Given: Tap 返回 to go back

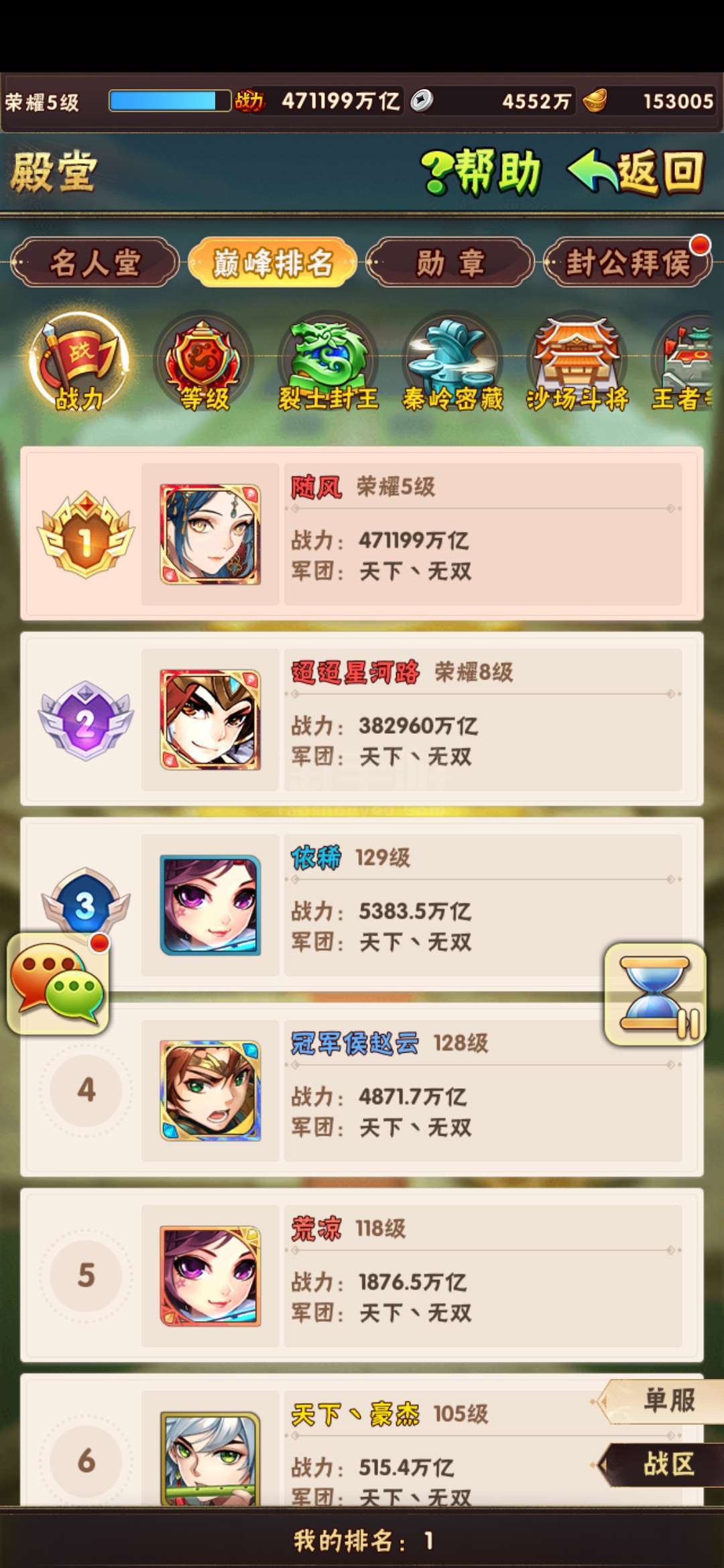Looking at the screenshot, I should [x=636, y=172].
